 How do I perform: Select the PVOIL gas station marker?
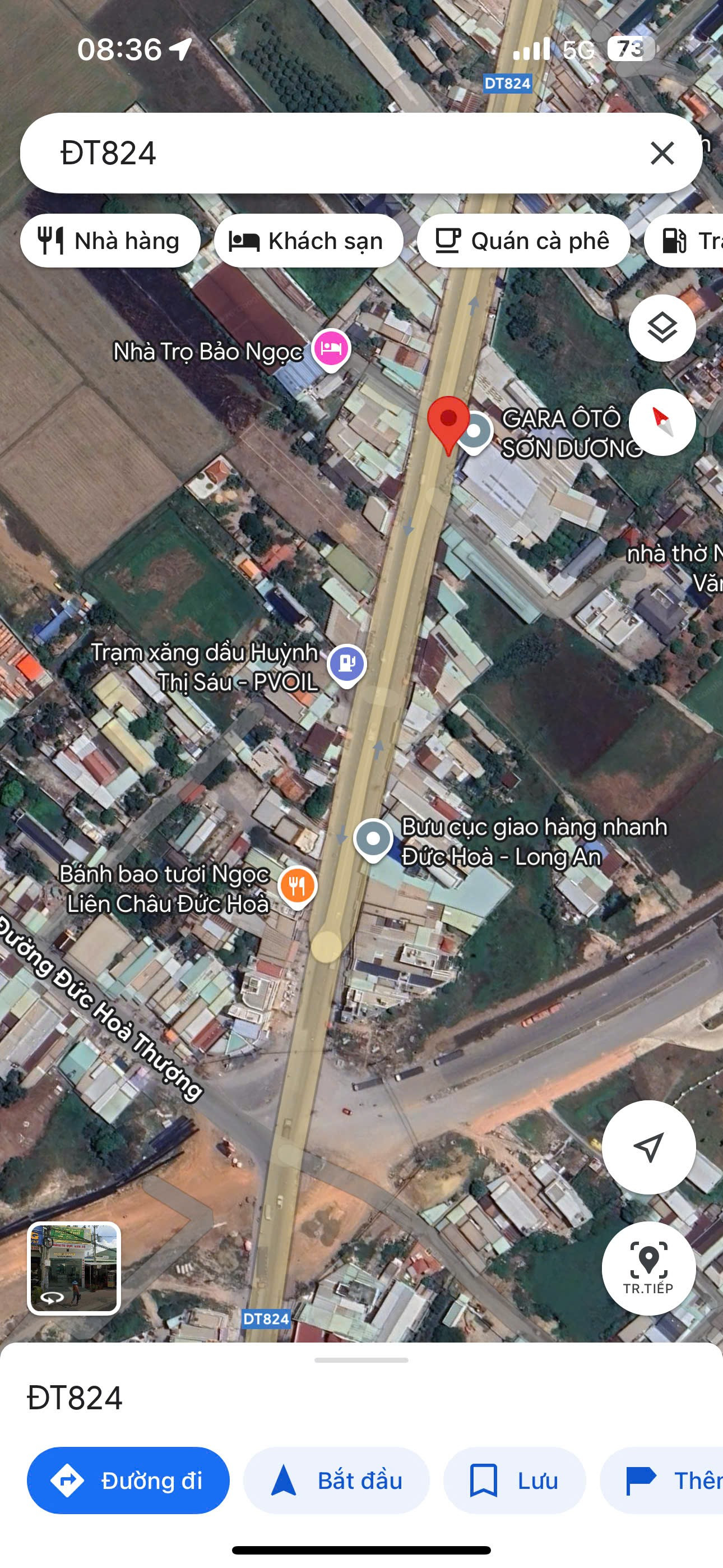point(347,665)
